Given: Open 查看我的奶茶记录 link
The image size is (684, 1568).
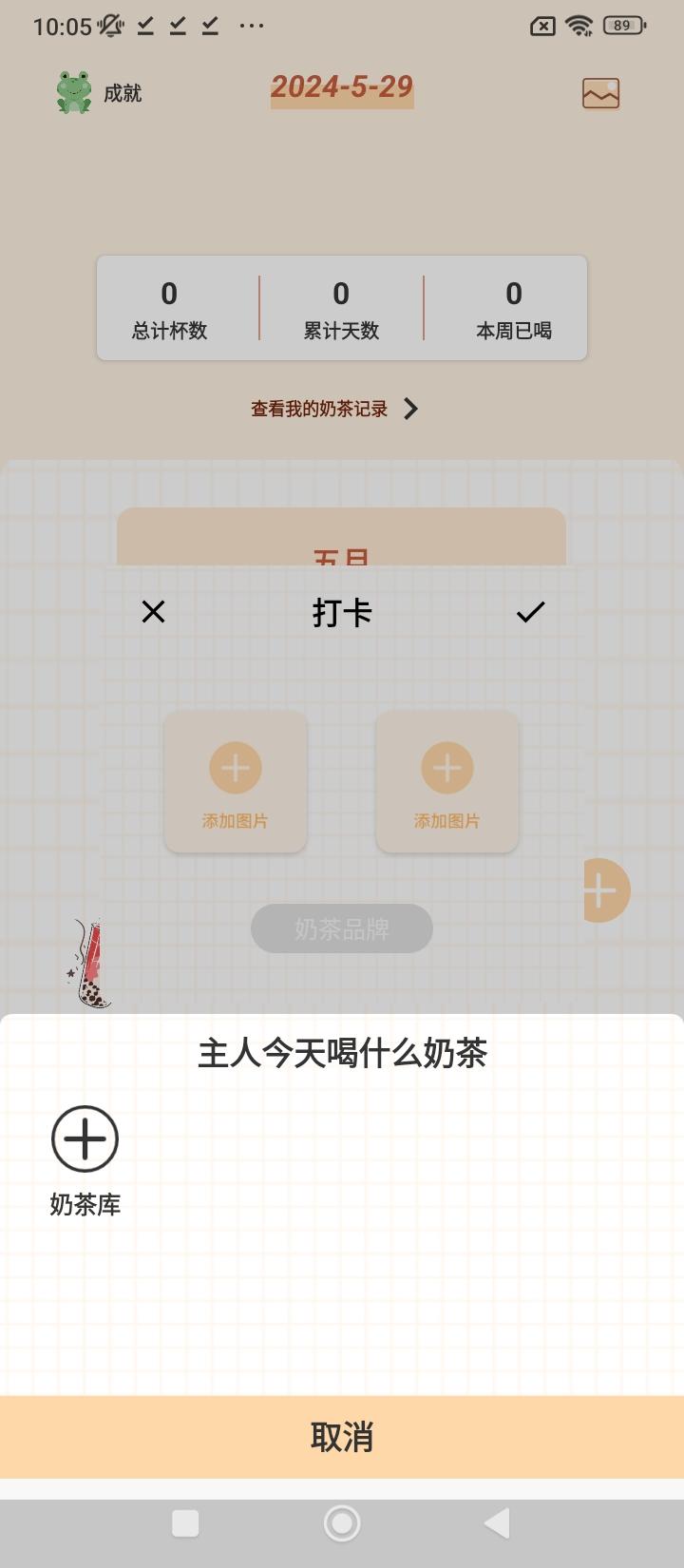Looking at the screenshot, I should click(x=317, y=409).
